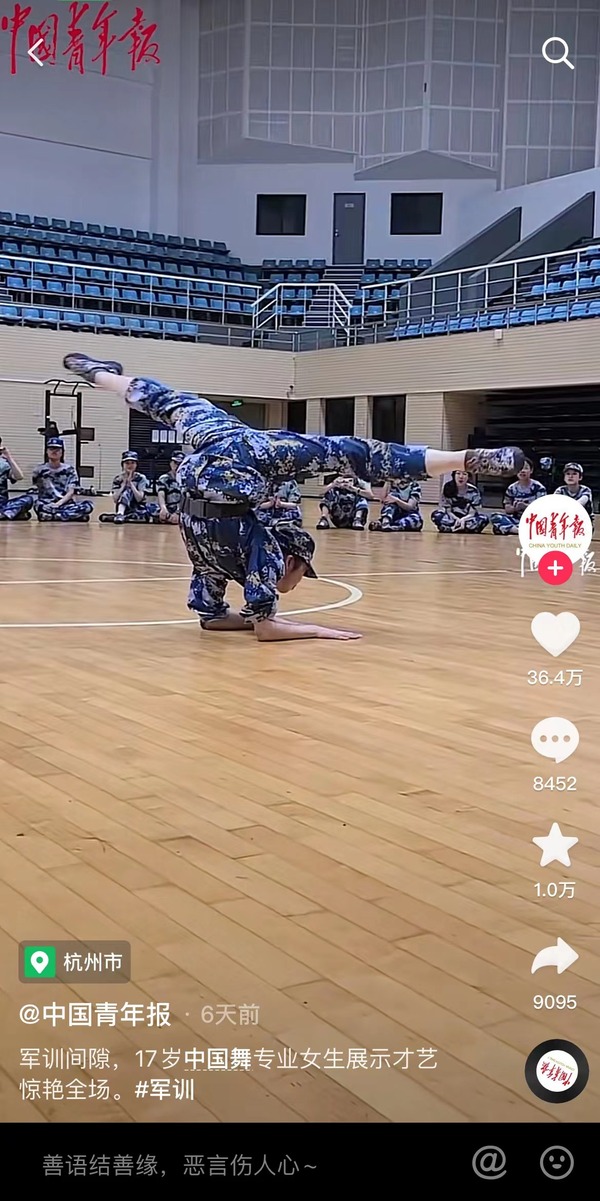Open the comments with 8452 replies
600x1201 pixels.
coord(555,741)
